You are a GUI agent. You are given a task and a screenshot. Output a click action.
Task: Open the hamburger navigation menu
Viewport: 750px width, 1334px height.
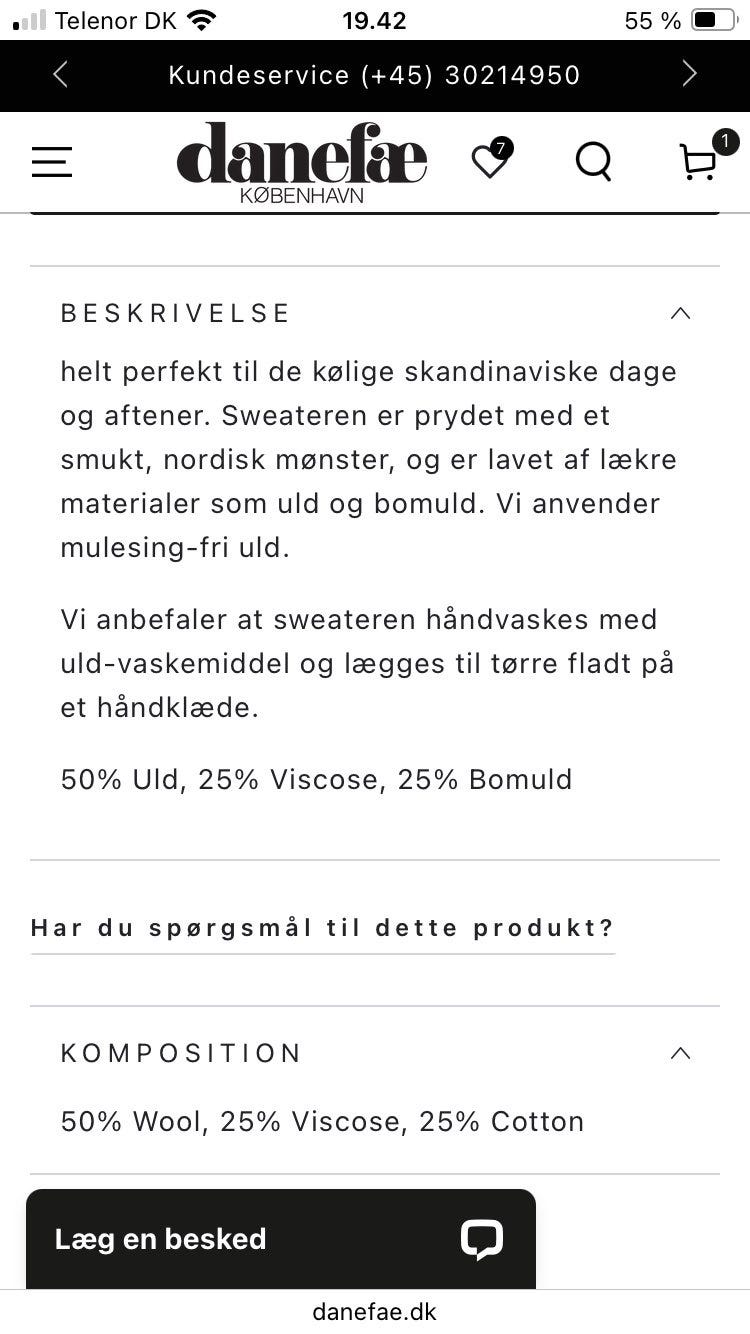(51, 161)
